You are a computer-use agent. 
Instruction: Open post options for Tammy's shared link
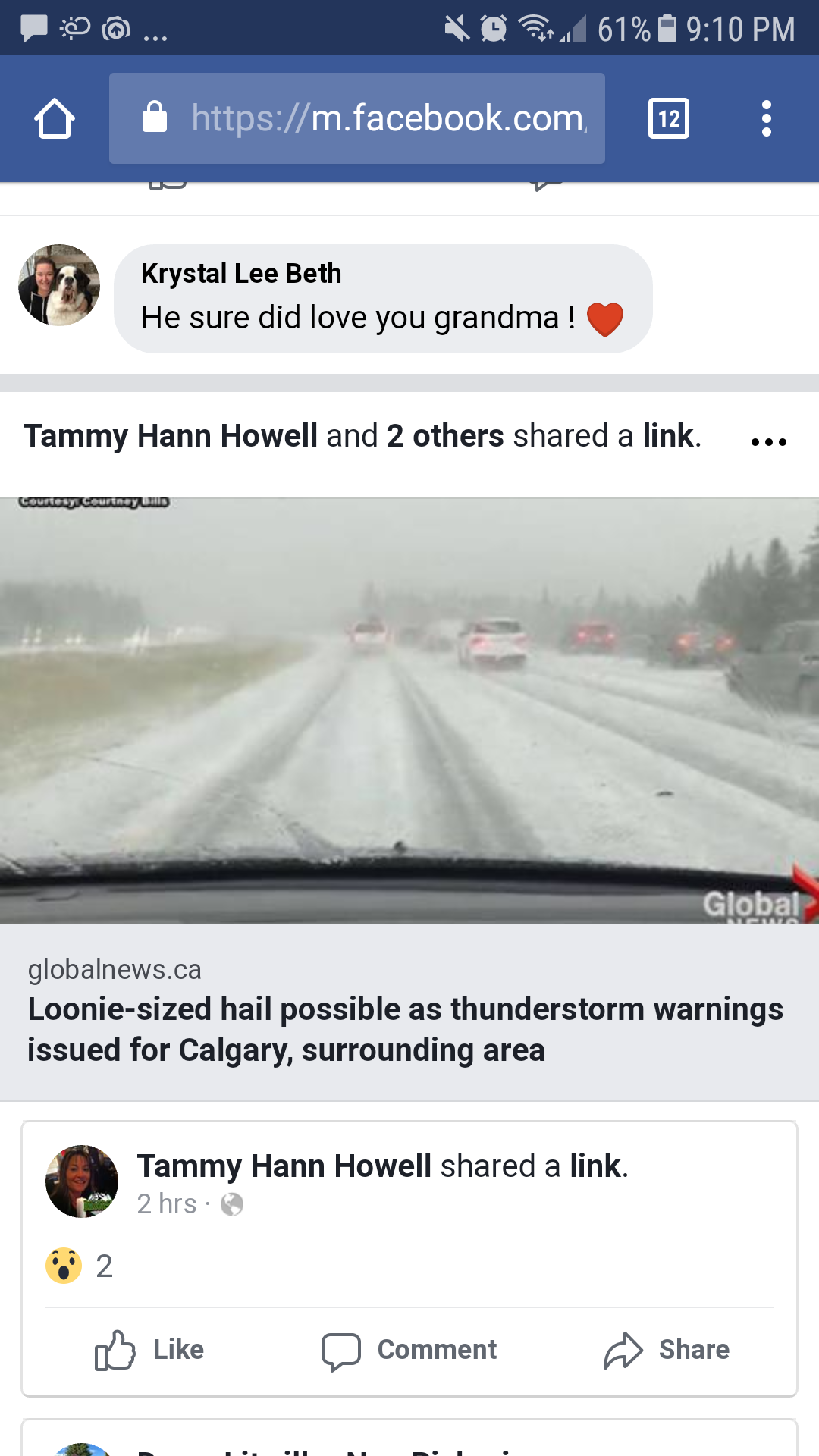coord(768,441)
